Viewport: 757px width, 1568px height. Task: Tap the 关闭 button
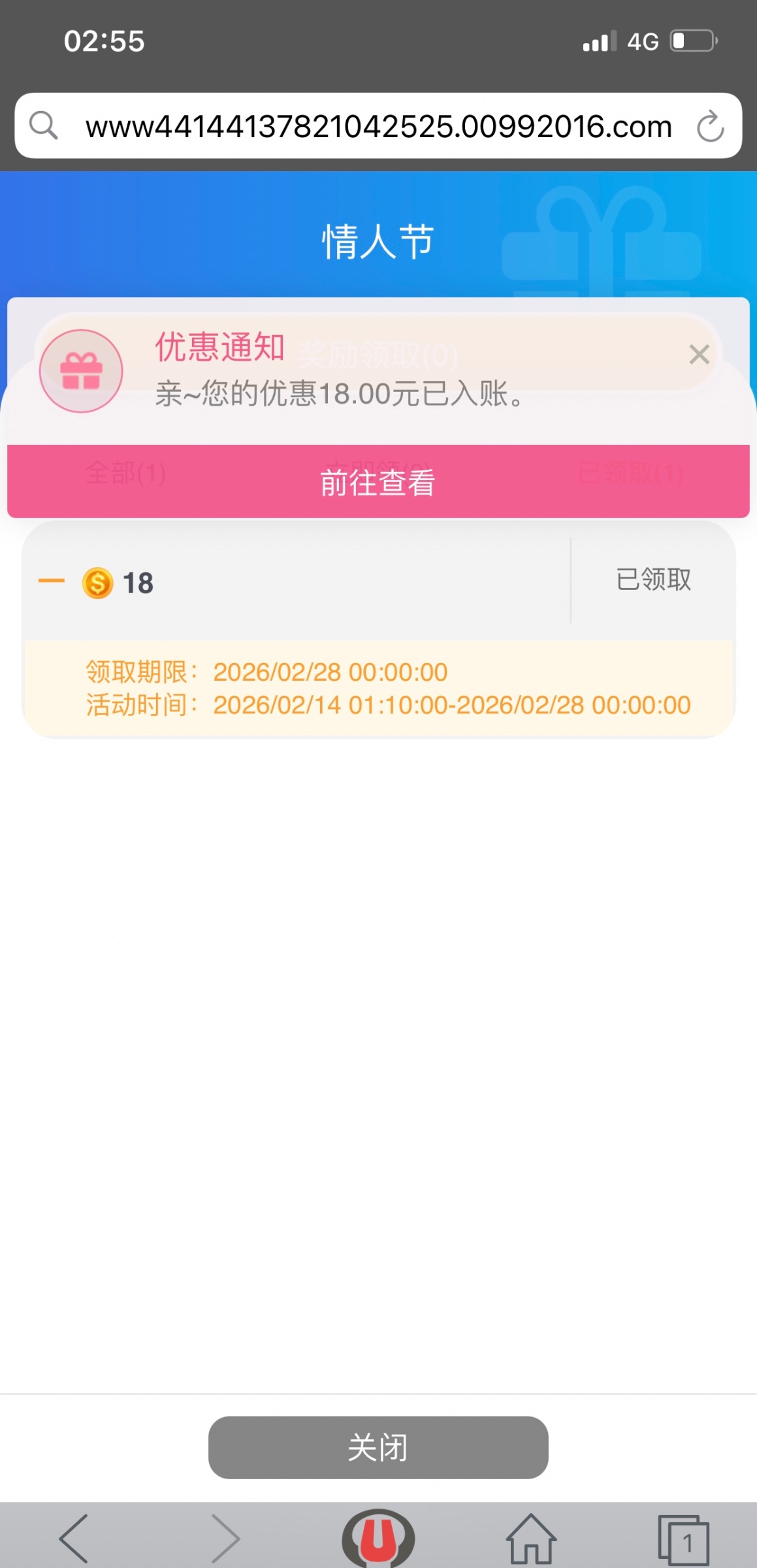pos(378,1447)
